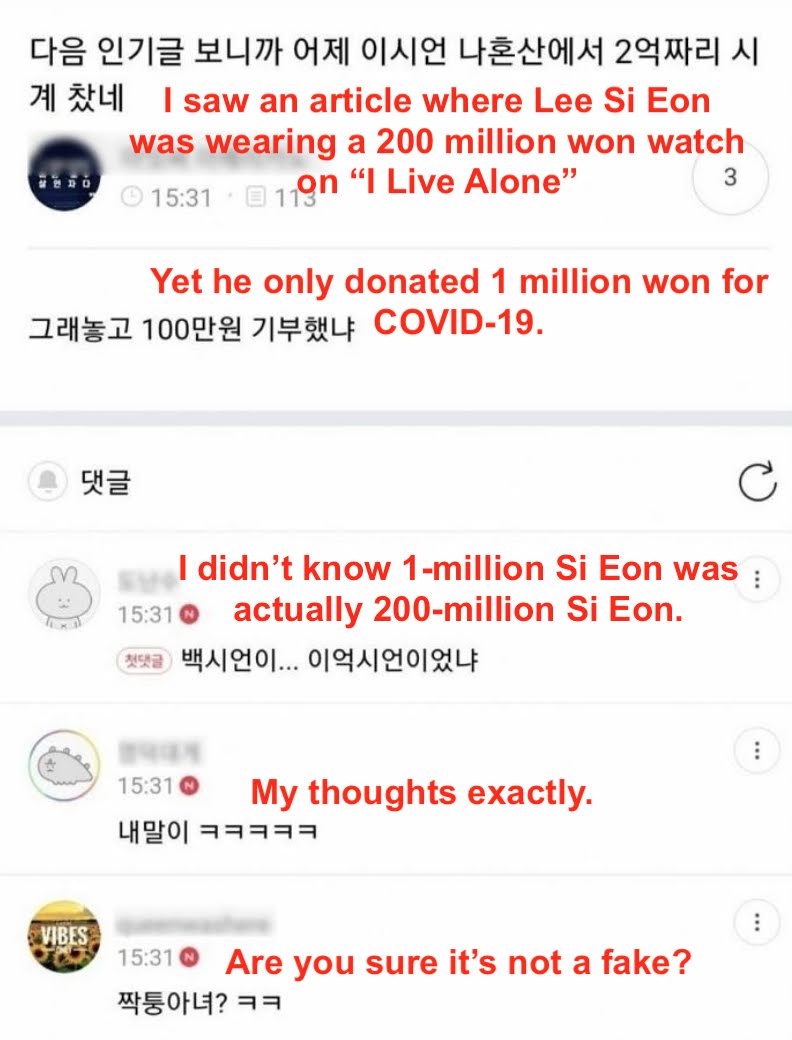Screen dimensions: 792x1040
Task: Open options for the 내말이 comment
Action: pos(757,750)
